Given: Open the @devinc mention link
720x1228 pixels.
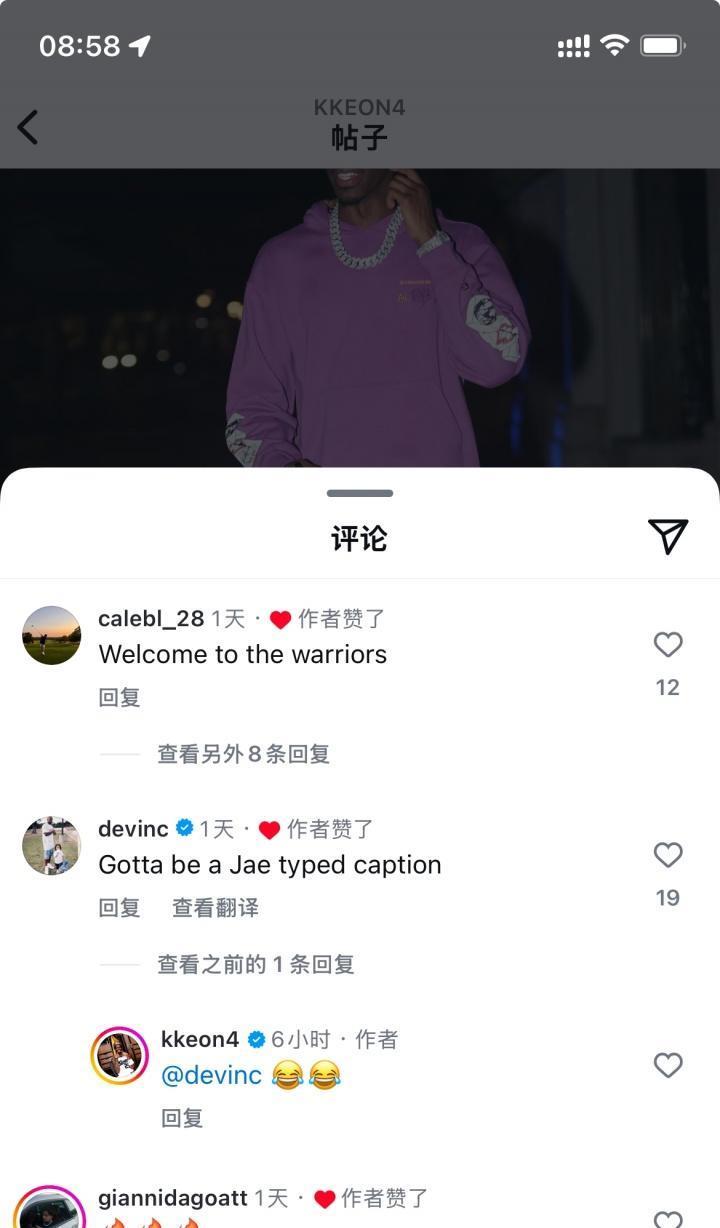Looking at the screenshot, I should tap(211, 1075).
